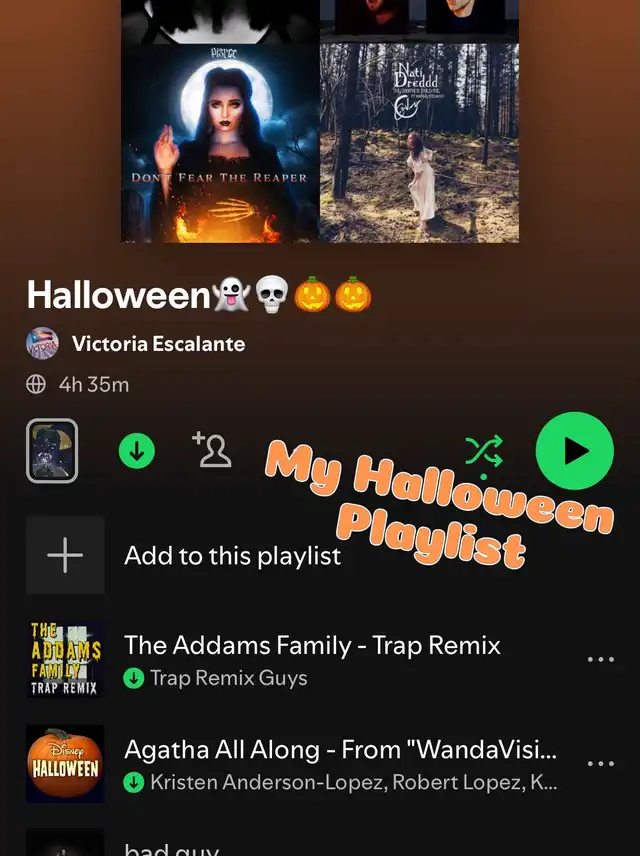The width and height of the screenshot is (640, 856).
Task: Toggle shuffle for the playlist
Action: click(x=483, y=452)
